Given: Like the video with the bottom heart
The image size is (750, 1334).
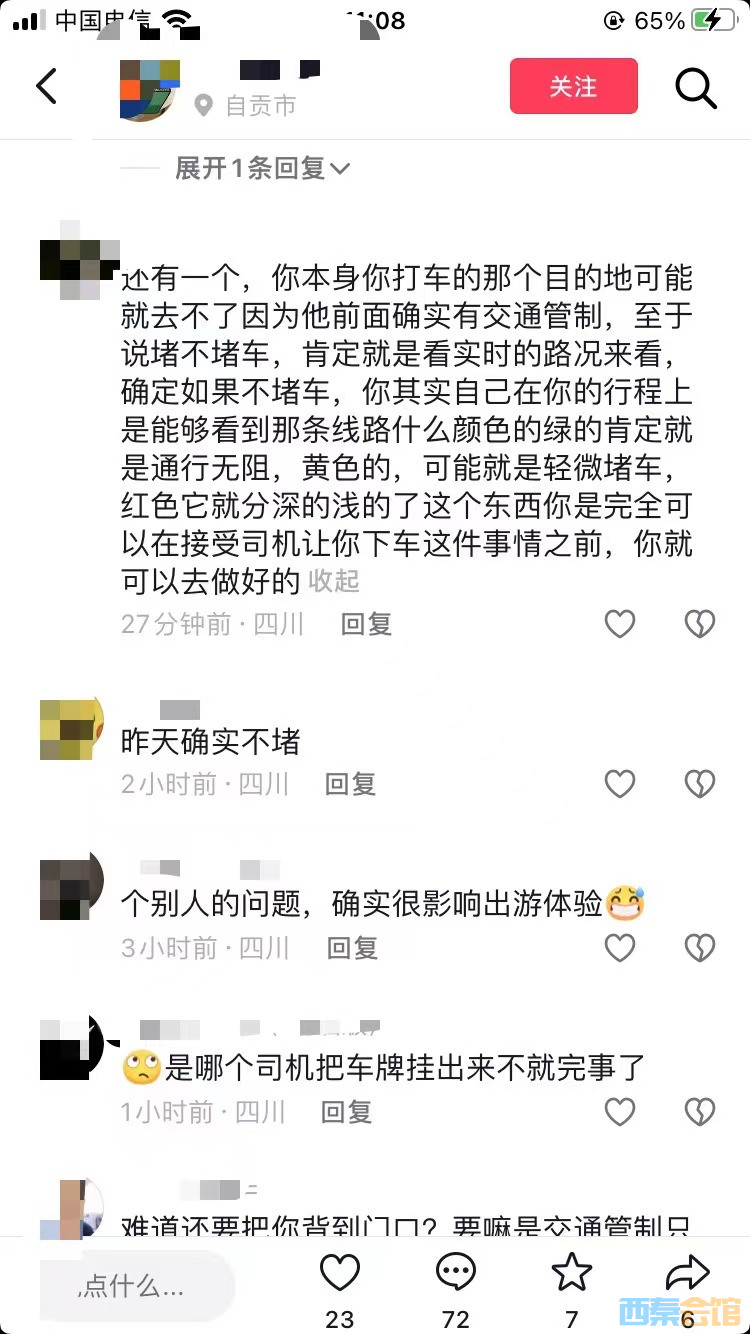Looking at the screenshot, I should [x=339, y=1273].
